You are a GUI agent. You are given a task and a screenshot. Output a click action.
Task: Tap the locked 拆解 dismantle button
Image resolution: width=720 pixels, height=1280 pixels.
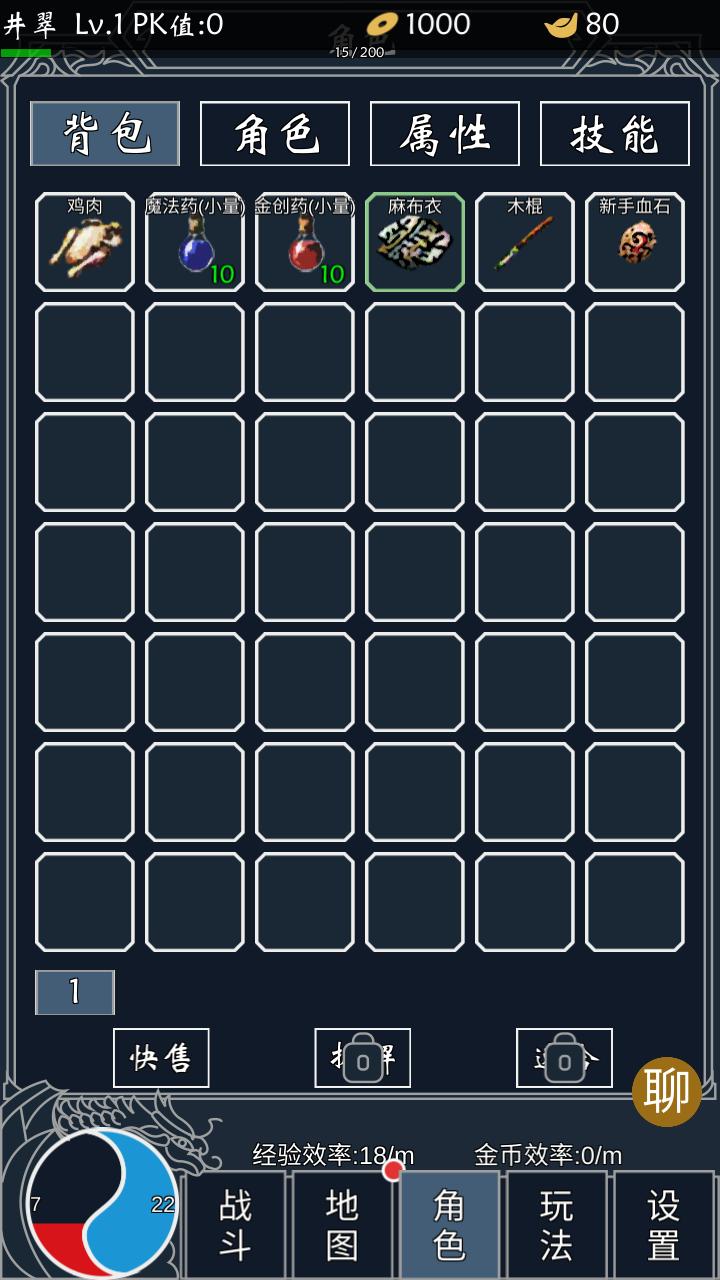point(363,1057)
